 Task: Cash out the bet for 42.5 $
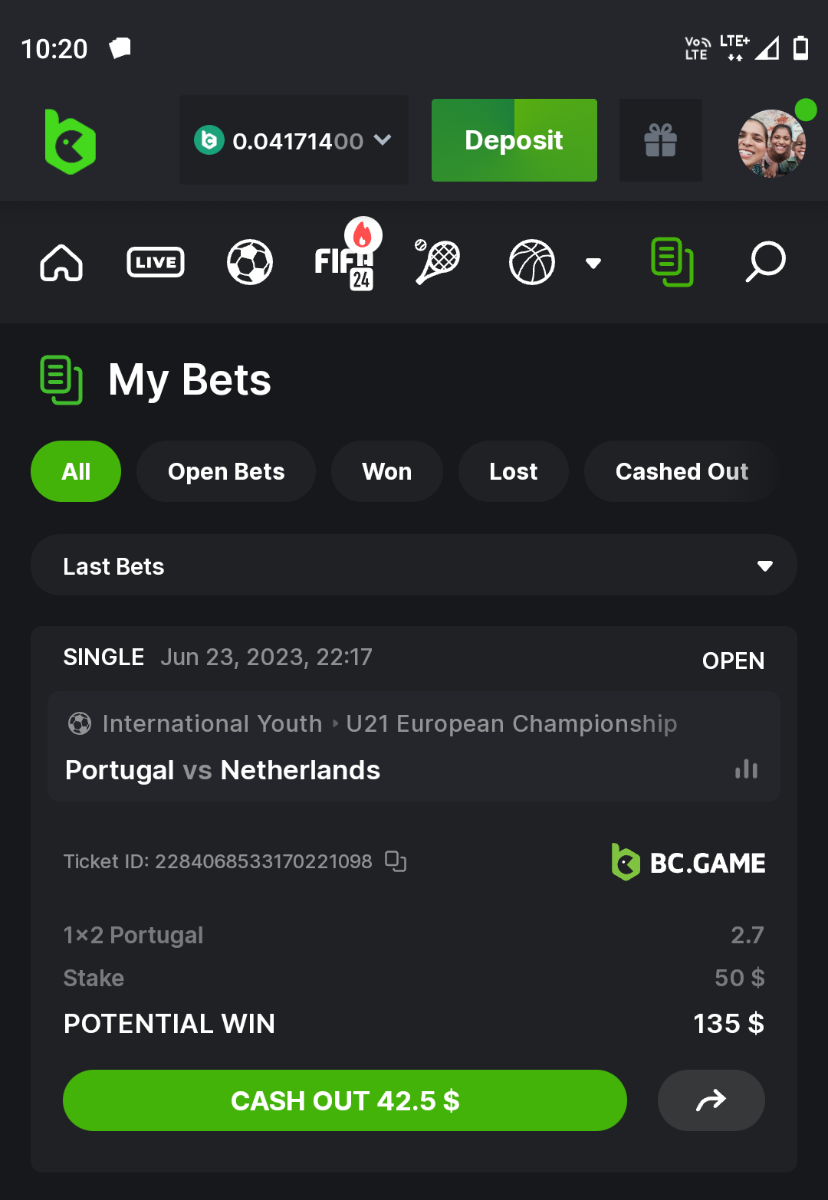[x=345, y=1101]
